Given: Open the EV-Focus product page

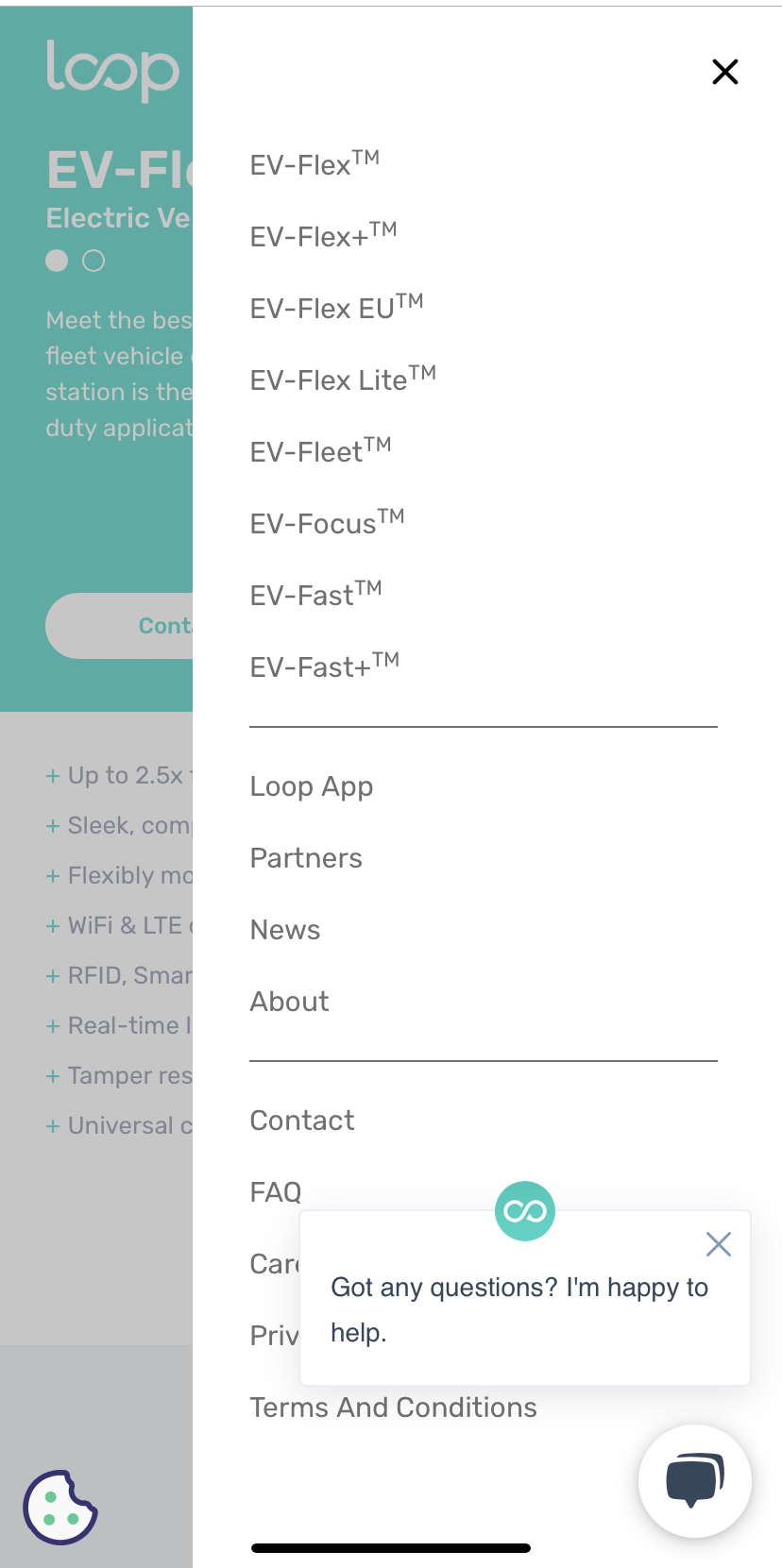Looking at the screenshot, I should pos(327,523).
